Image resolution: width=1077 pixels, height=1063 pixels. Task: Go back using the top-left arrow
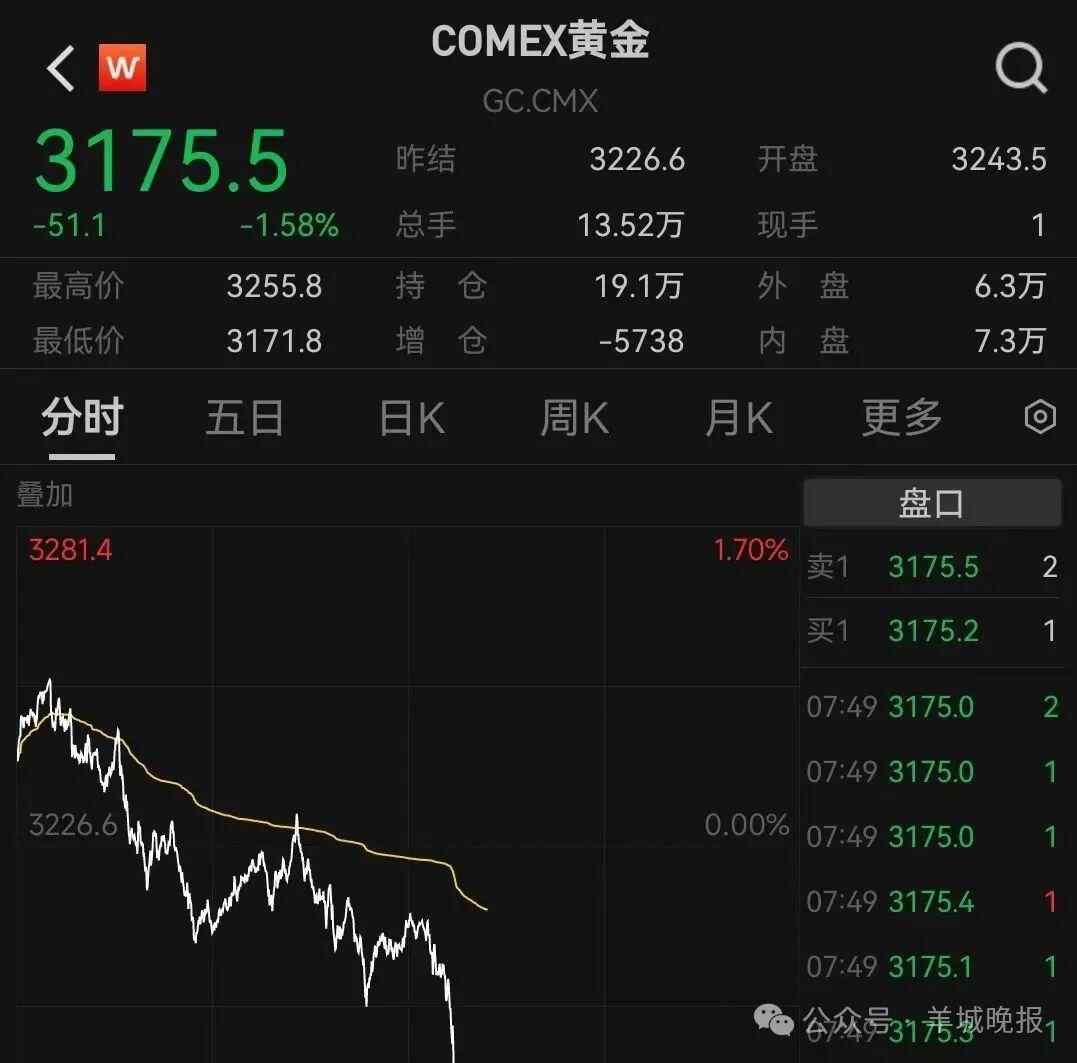tap(62, 69)
